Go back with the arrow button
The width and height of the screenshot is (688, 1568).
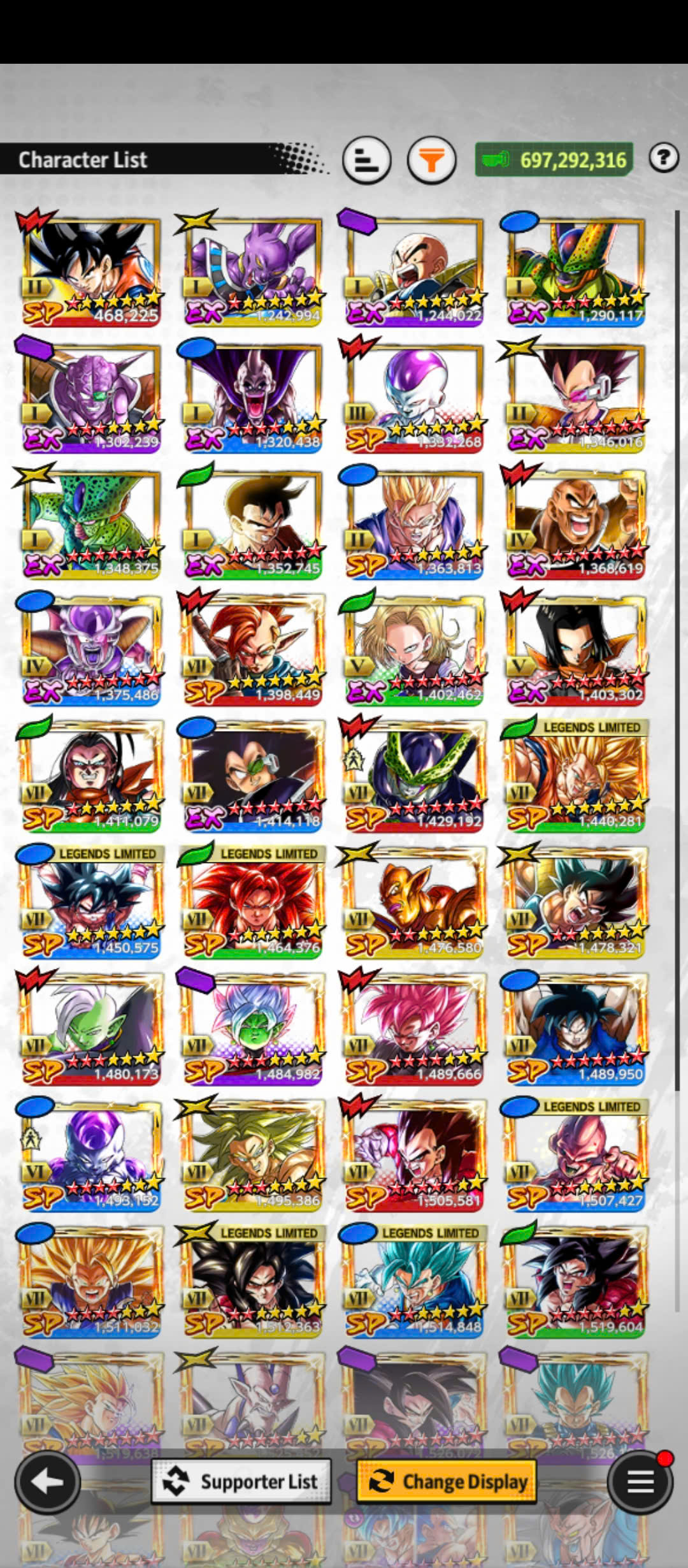coord(47,1482)
